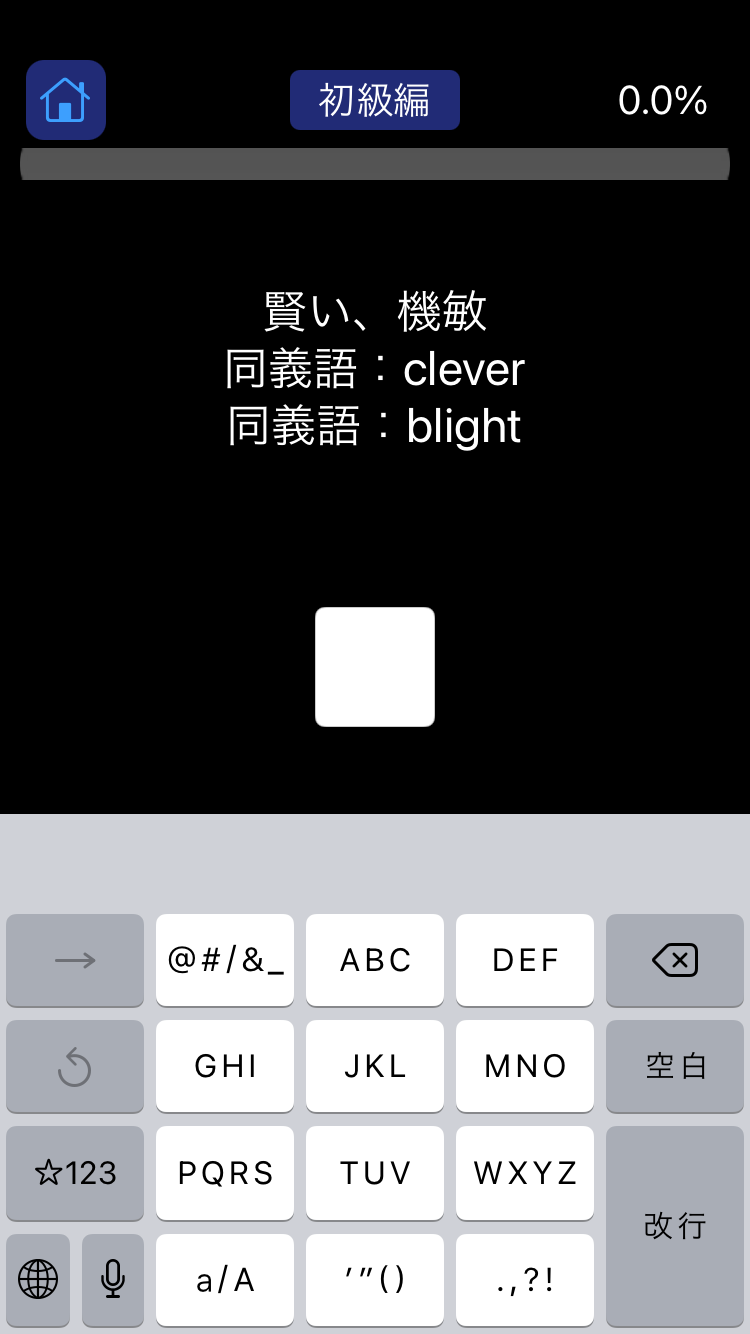This screenshot has width=750, height=1334.
Task: Select the GHI keyboard key
Action: pos(225,1066)
